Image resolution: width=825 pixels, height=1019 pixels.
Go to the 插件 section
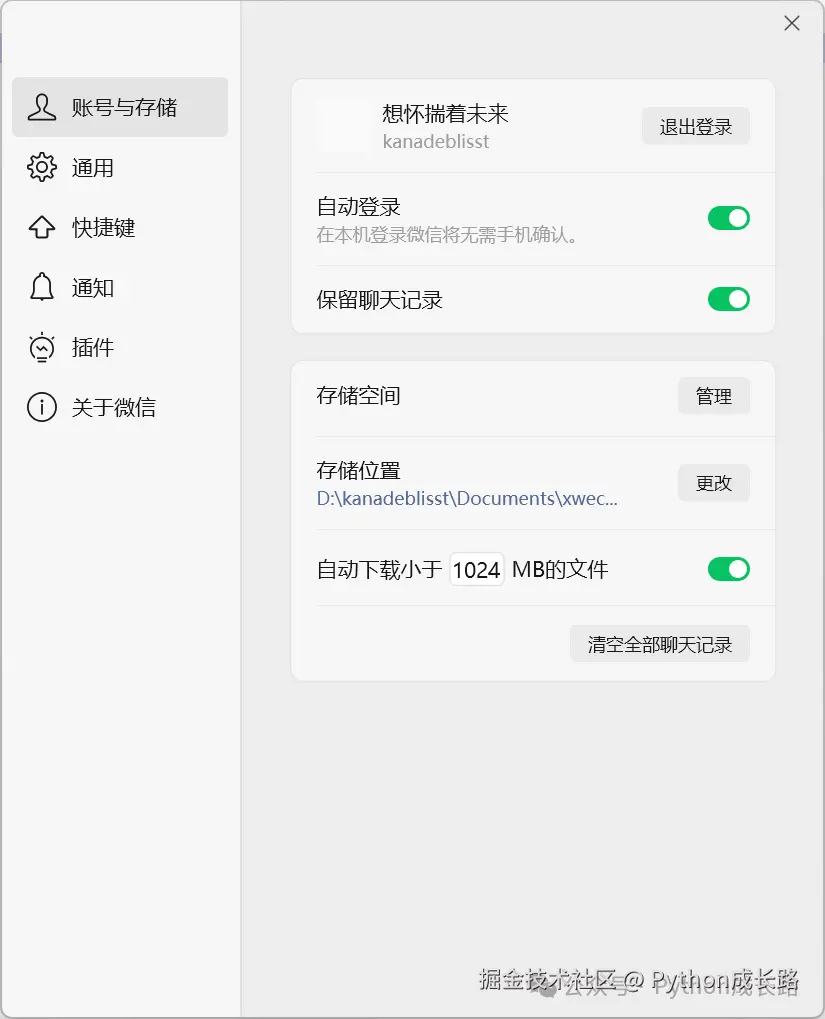(x=92, y=348)
